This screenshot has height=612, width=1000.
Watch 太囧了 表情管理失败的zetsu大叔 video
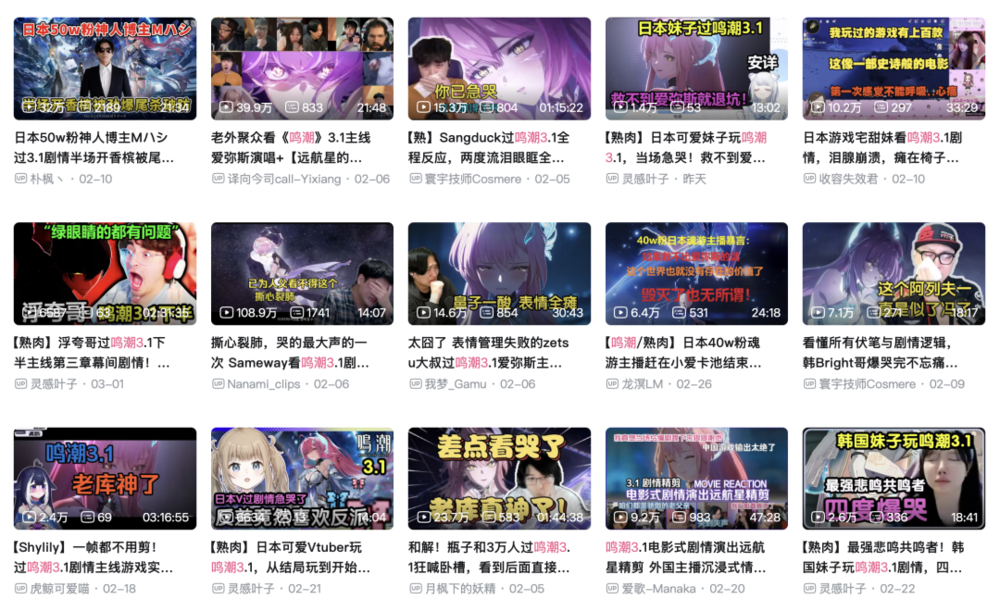pyautogui.click(x=499, y=273)
